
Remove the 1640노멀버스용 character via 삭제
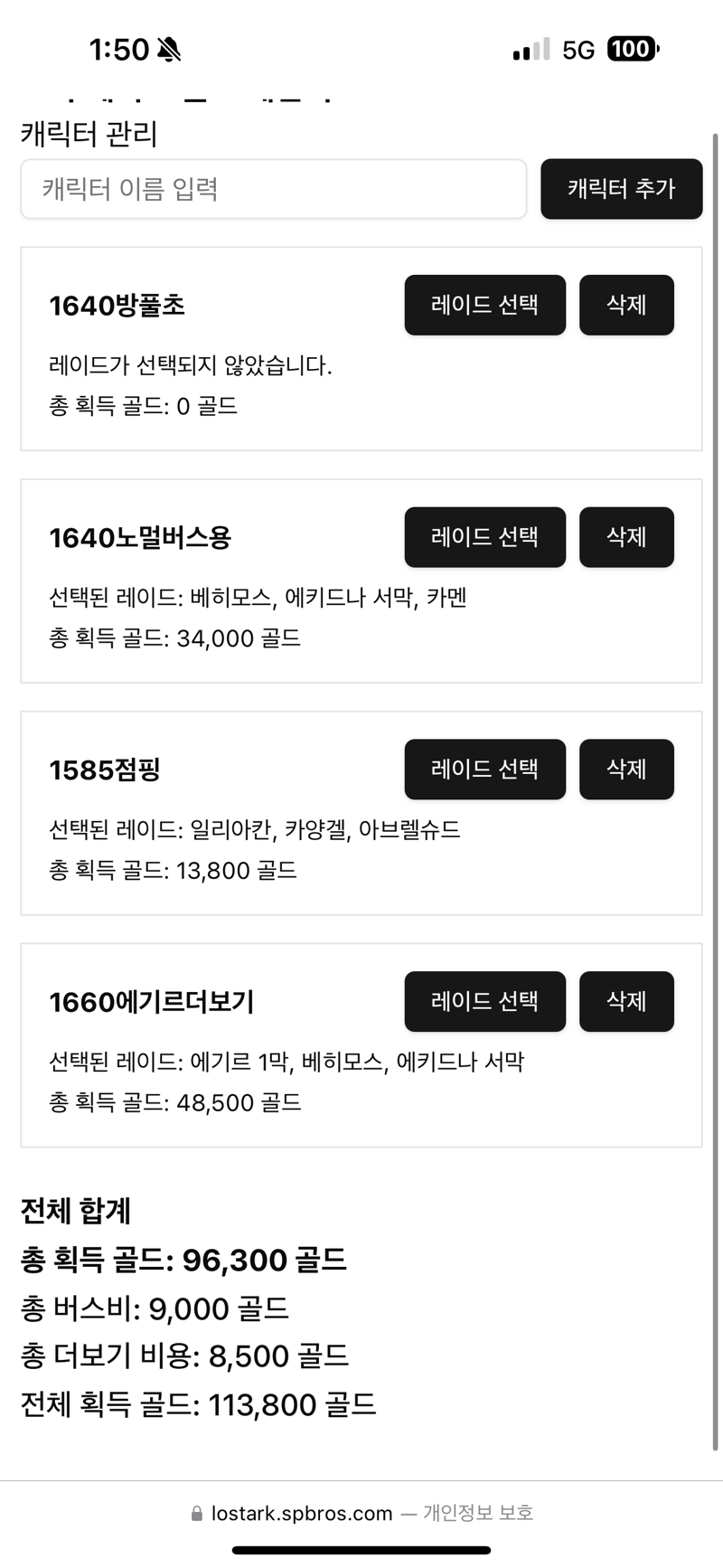[x=626, y=537]
